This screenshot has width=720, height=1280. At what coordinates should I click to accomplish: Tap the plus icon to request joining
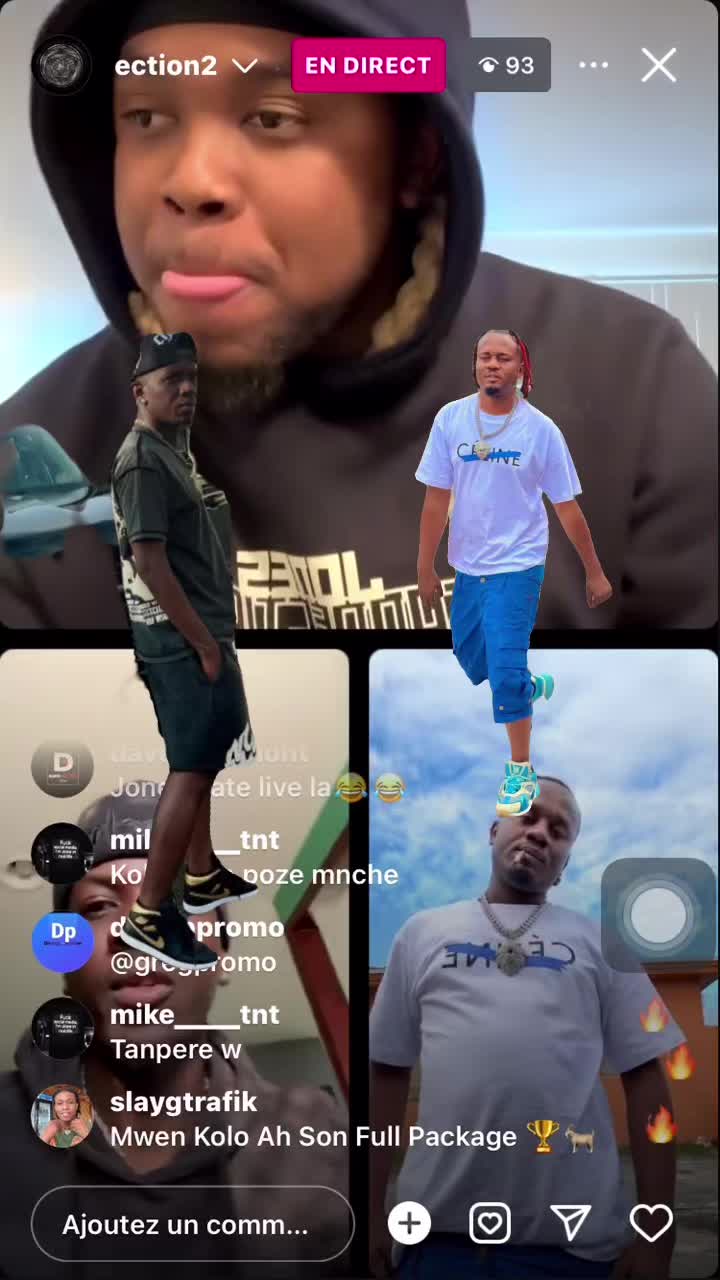click(x=409, y=1223)
